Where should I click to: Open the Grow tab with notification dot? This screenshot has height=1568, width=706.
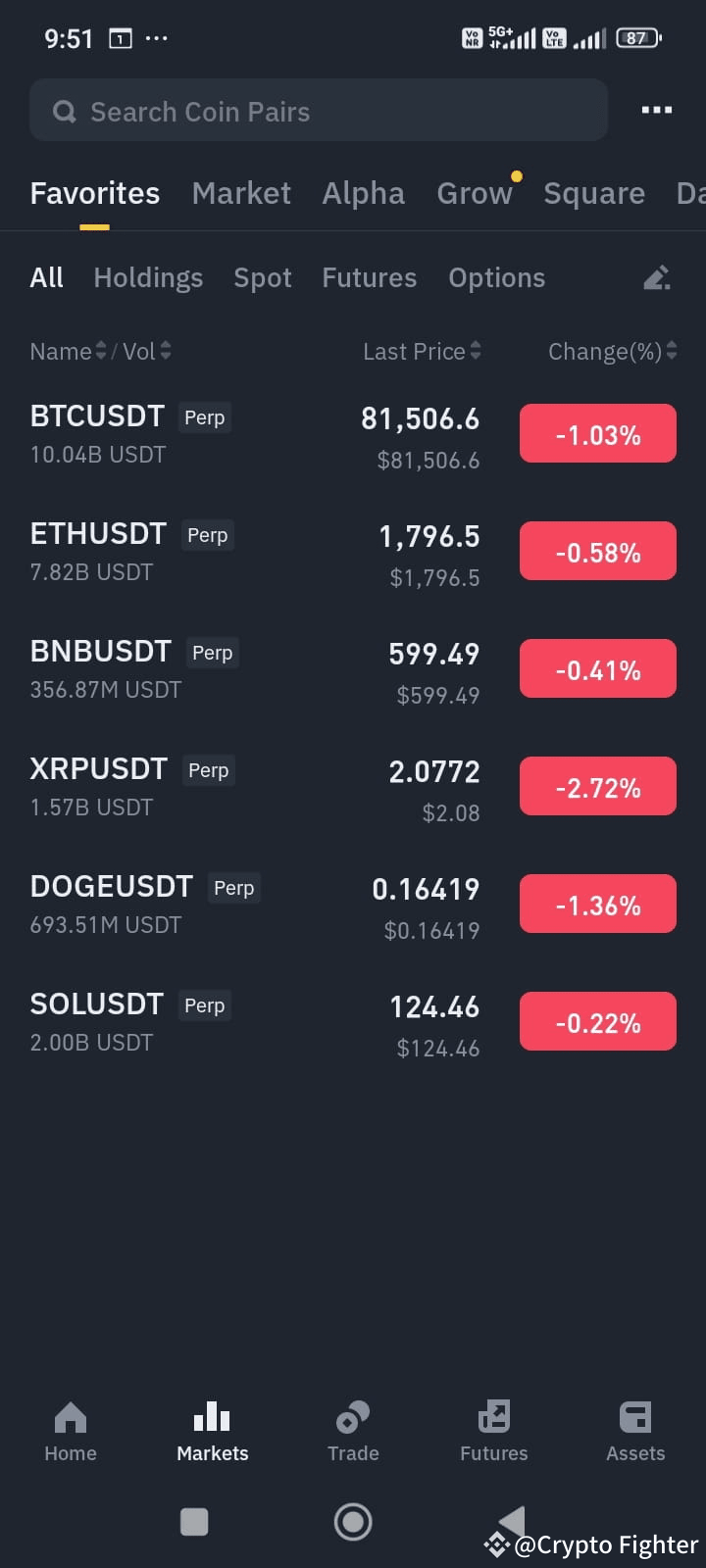click(475, 193)
